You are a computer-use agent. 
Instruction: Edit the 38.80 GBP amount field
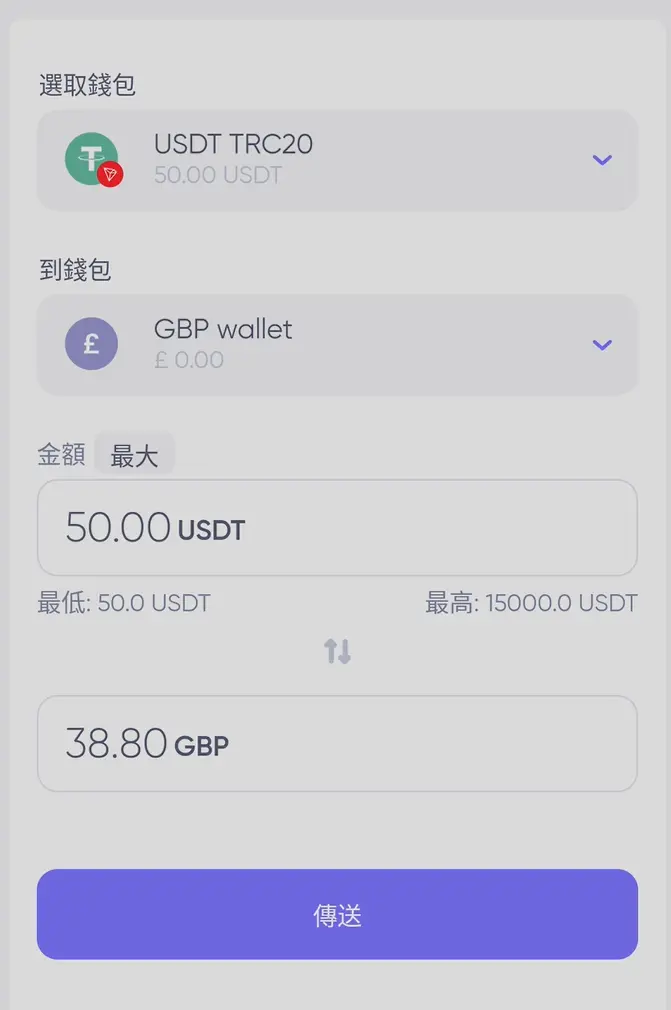[x=337, y=744]
